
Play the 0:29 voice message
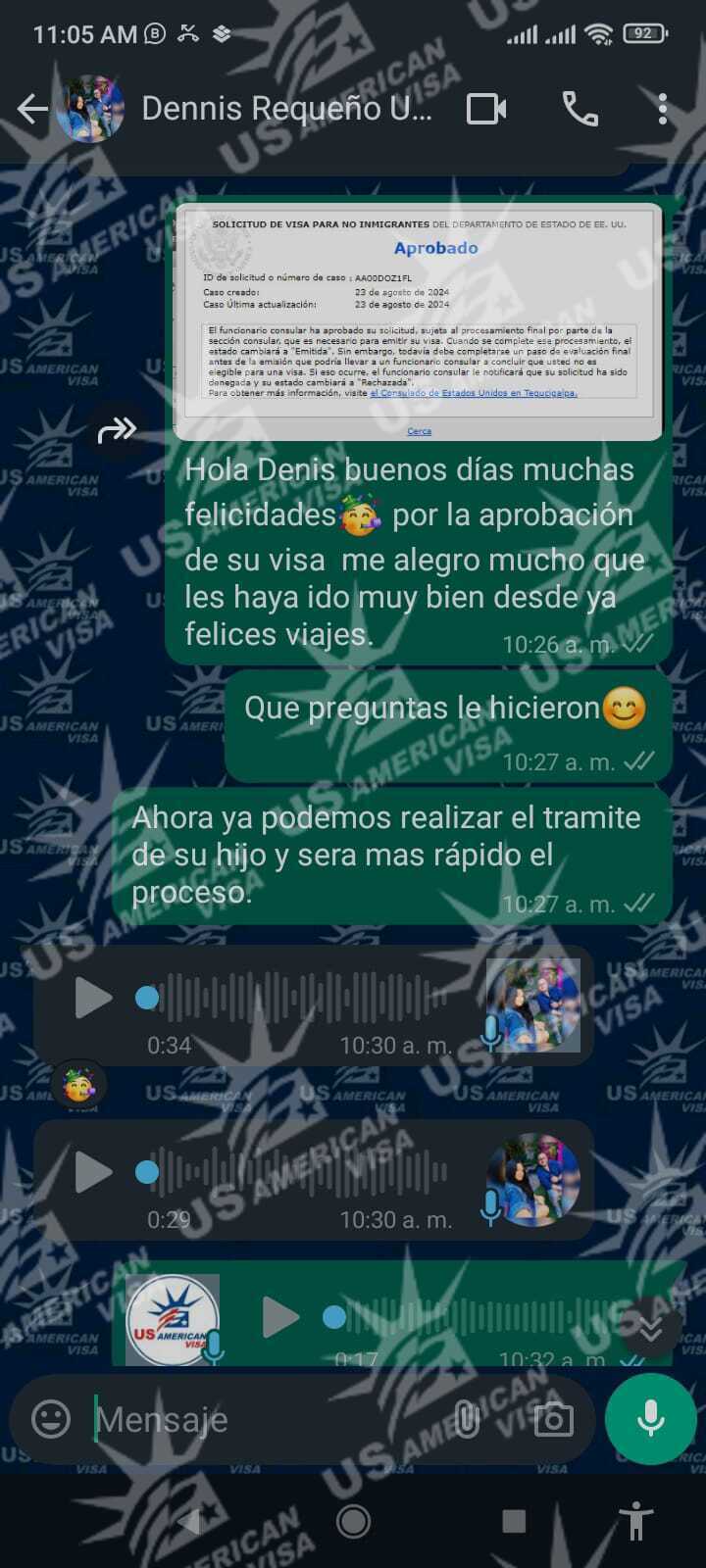(93, 1172)
